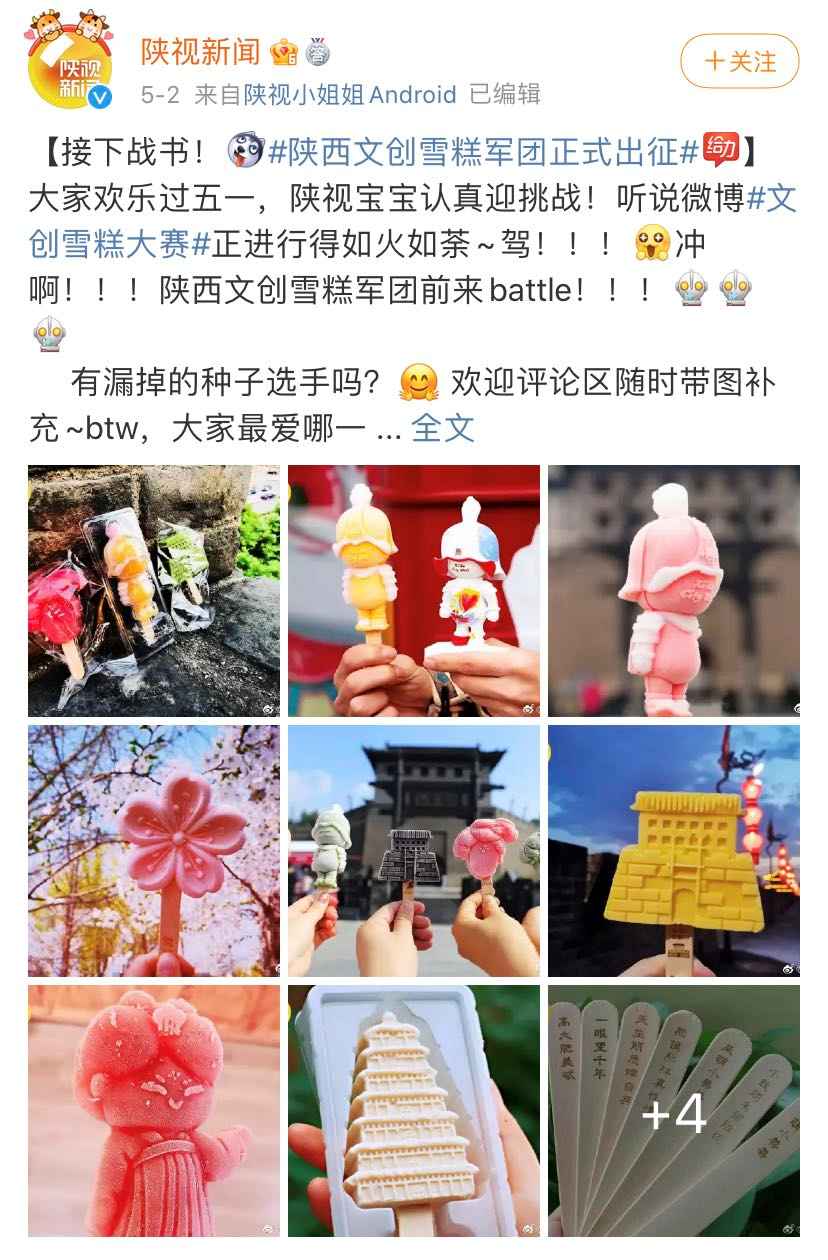This screenshot has height=1260, width=828.
Task: View photo of three ice creams before gate tower
Action: tap(414, 851)
